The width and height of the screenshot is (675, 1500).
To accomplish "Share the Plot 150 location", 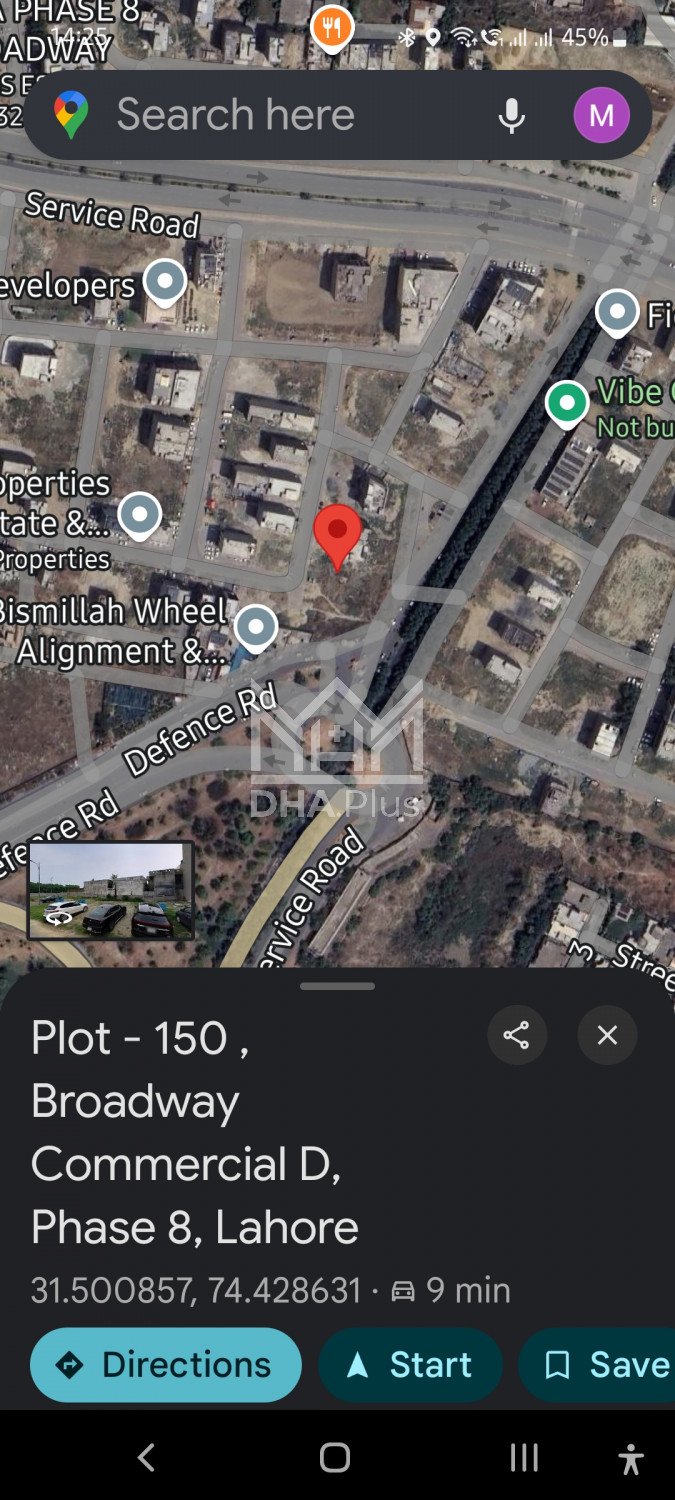I will coord(516,1035).
